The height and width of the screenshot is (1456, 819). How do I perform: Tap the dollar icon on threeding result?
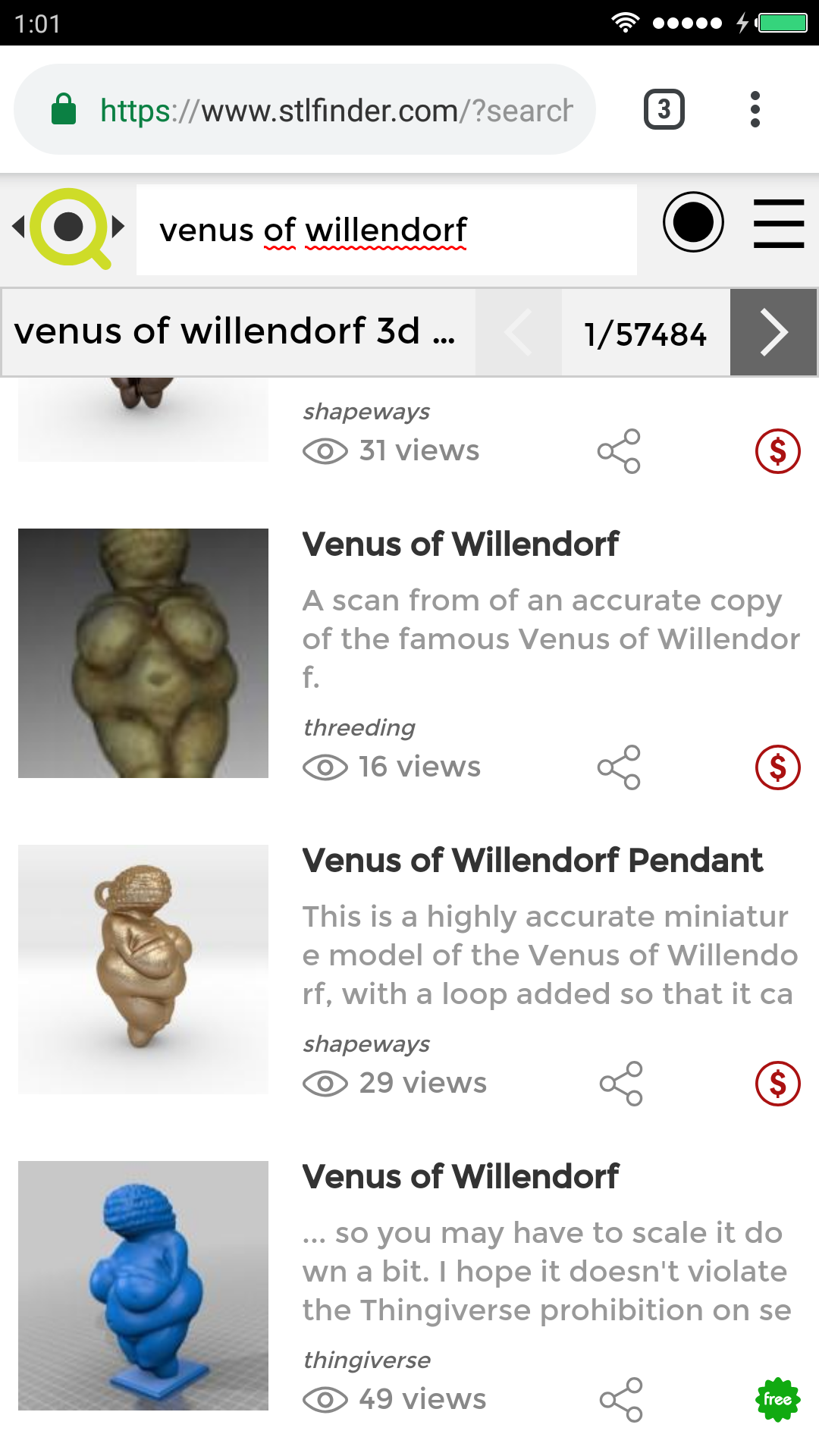click(x=777, y=767)
